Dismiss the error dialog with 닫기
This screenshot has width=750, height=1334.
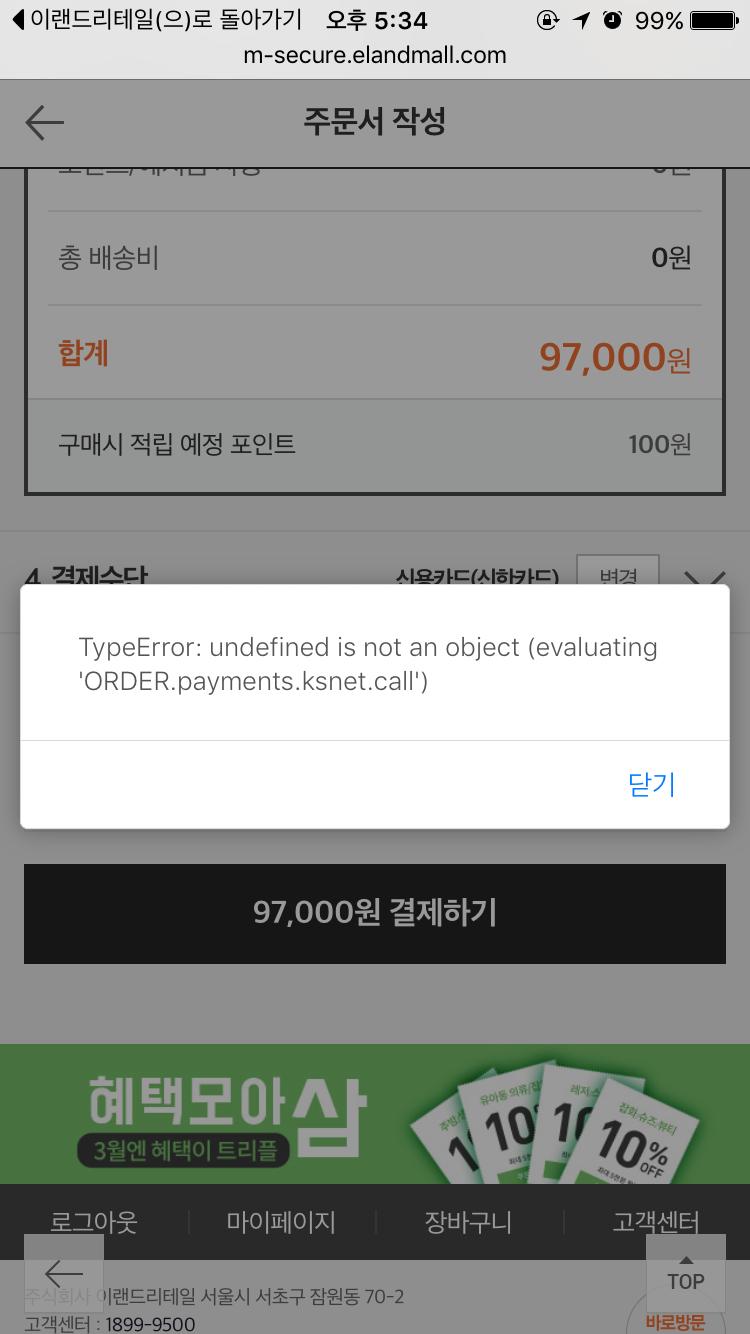coord(651,785)
